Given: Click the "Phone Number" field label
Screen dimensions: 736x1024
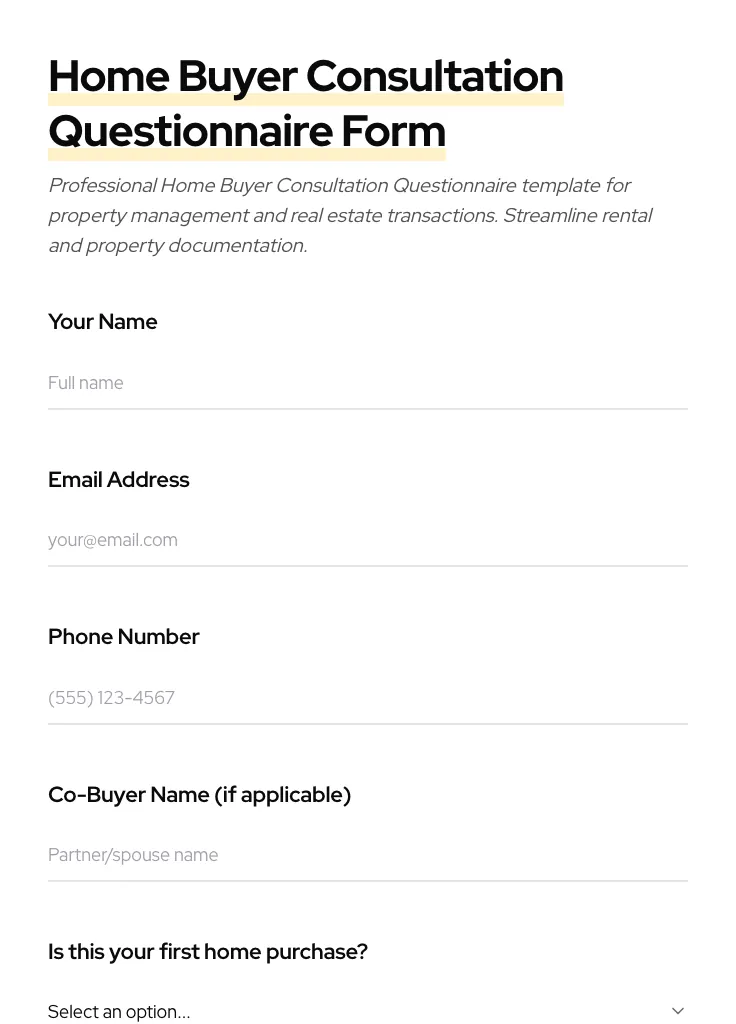Looking at the screenshot, I should (x=123, y=637).
